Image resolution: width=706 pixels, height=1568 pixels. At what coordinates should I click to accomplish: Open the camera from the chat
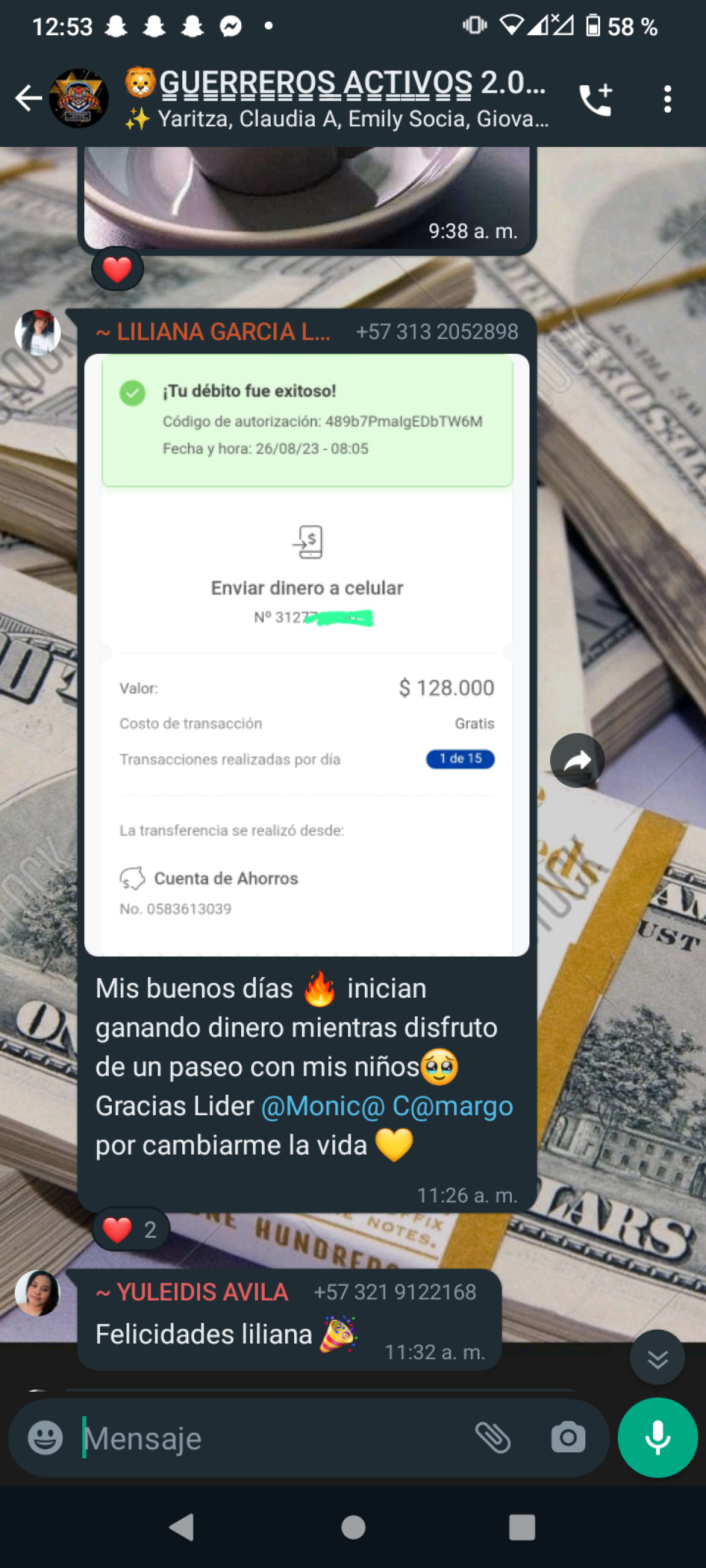[568, 1437]
